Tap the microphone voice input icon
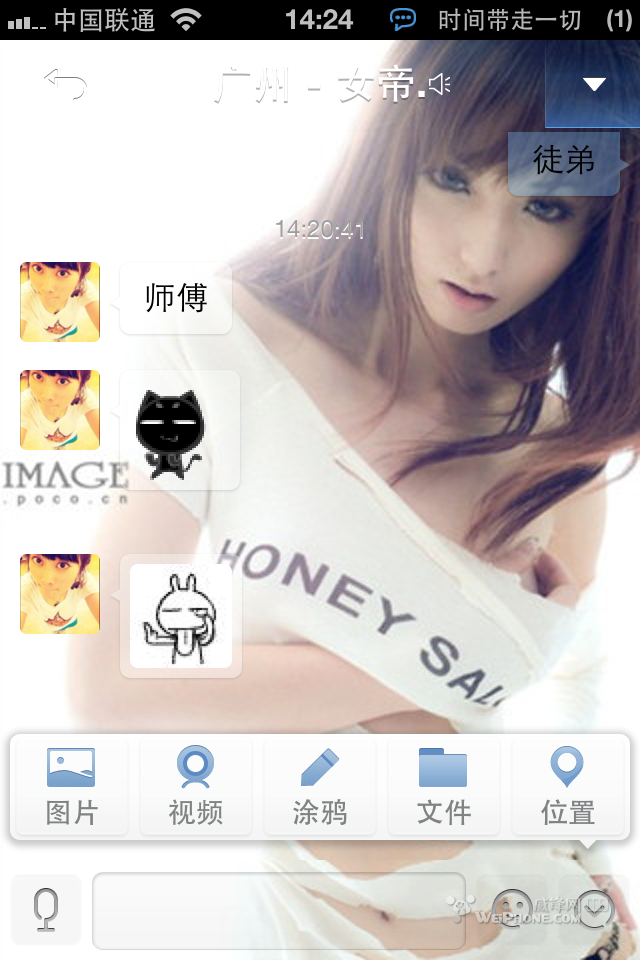 [x=46, y=909]
